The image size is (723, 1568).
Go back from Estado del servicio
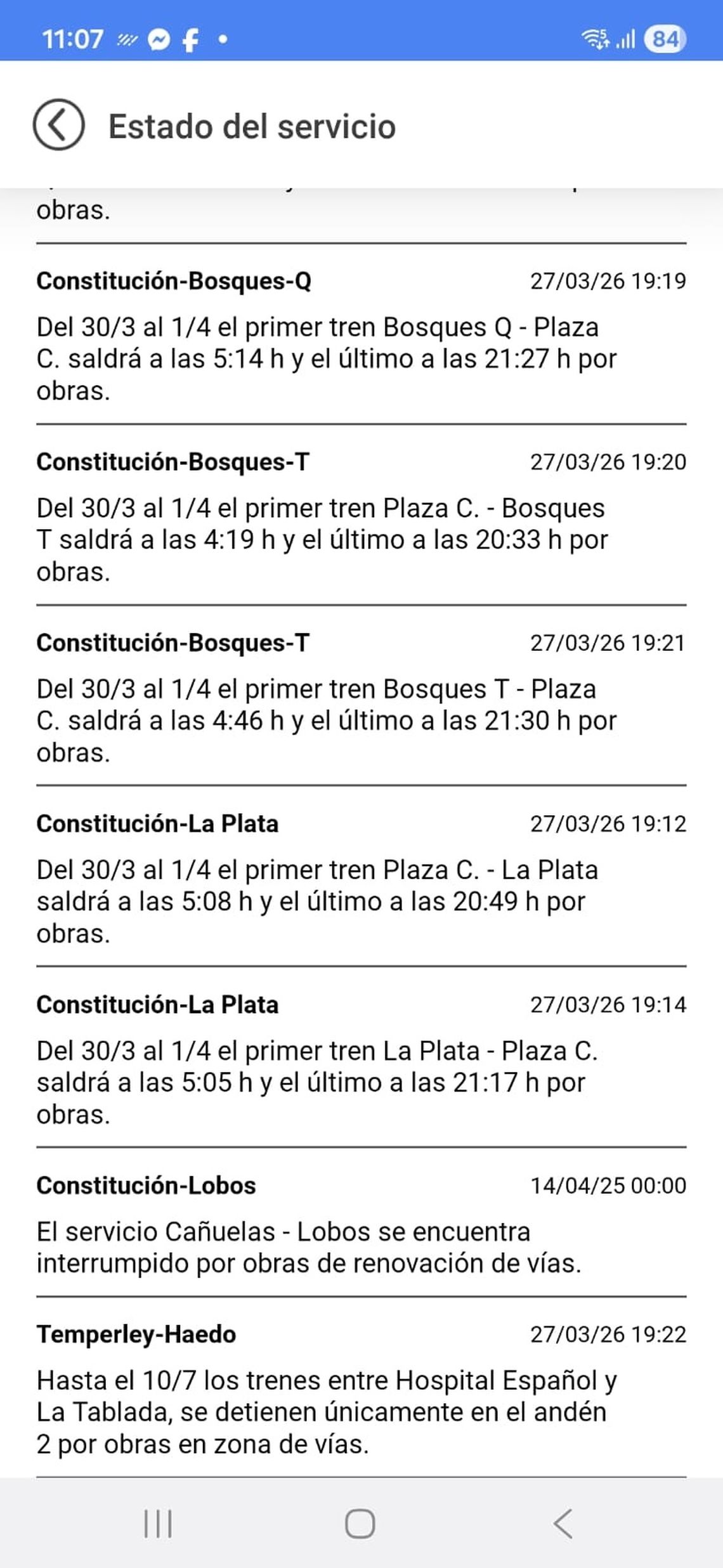(58, 125)
